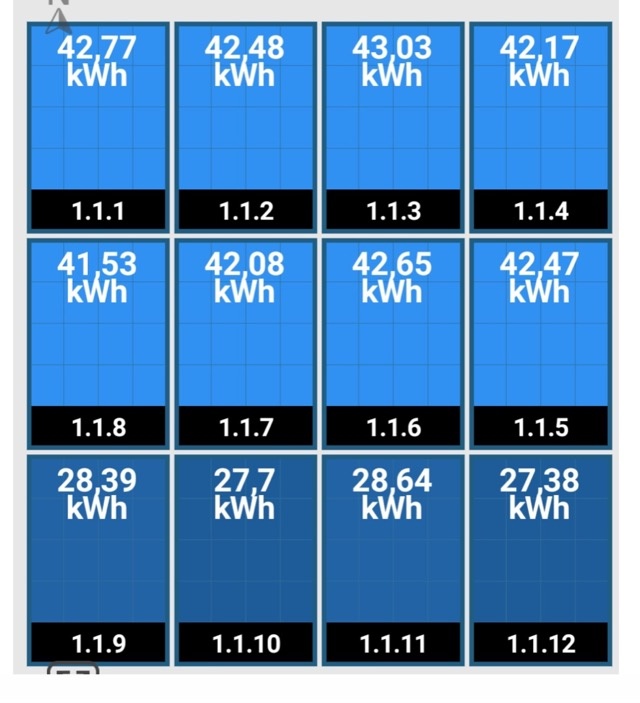Select panel 1.1.2 showing 42,48 kWh

(x=245, y=130)
